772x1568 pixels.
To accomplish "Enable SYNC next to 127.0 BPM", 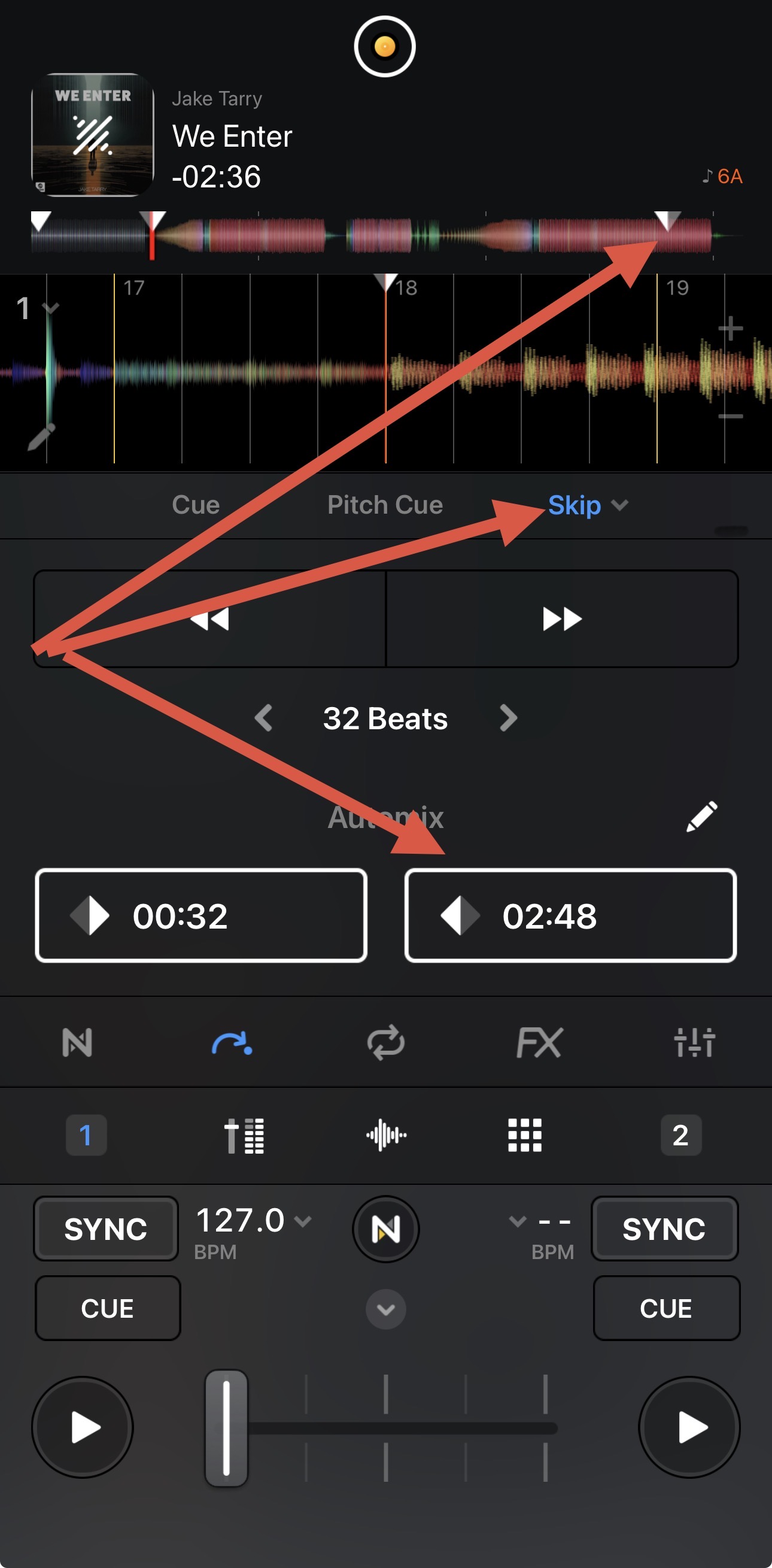I will pyautogui.click(x=105, y=1229).
